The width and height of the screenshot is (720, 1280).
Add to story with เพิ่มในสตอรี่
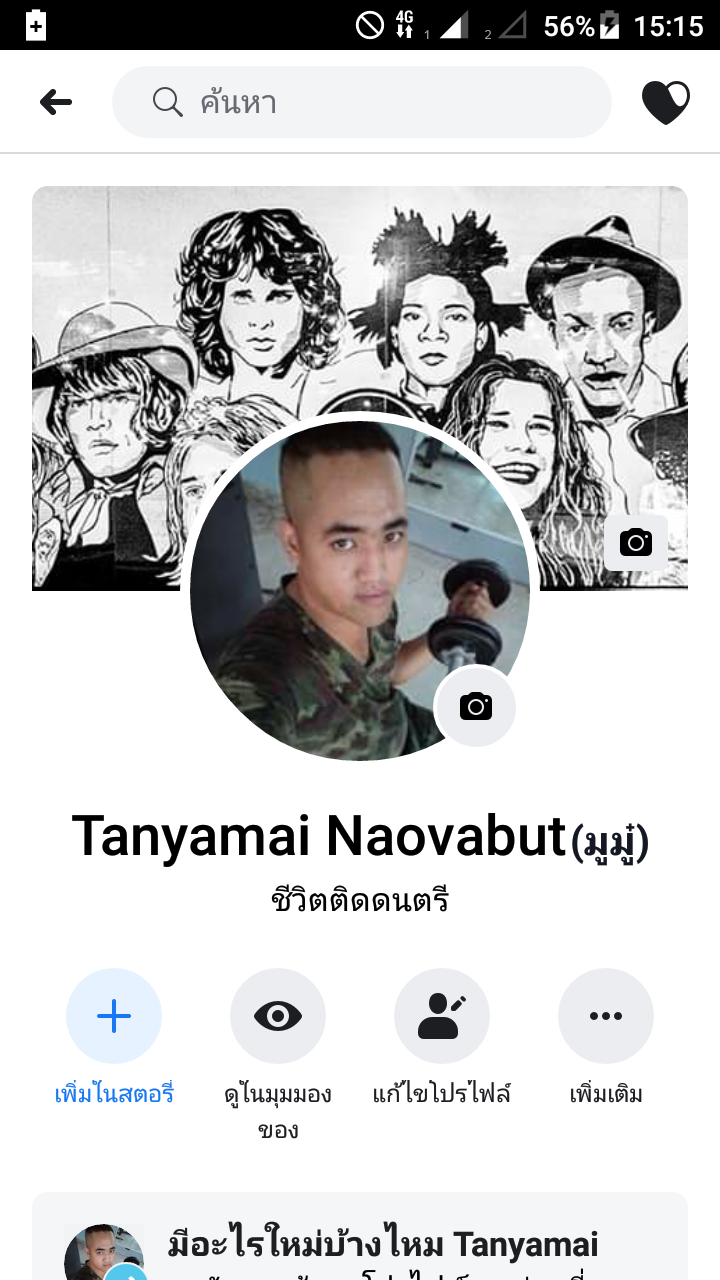(114, 1016)
